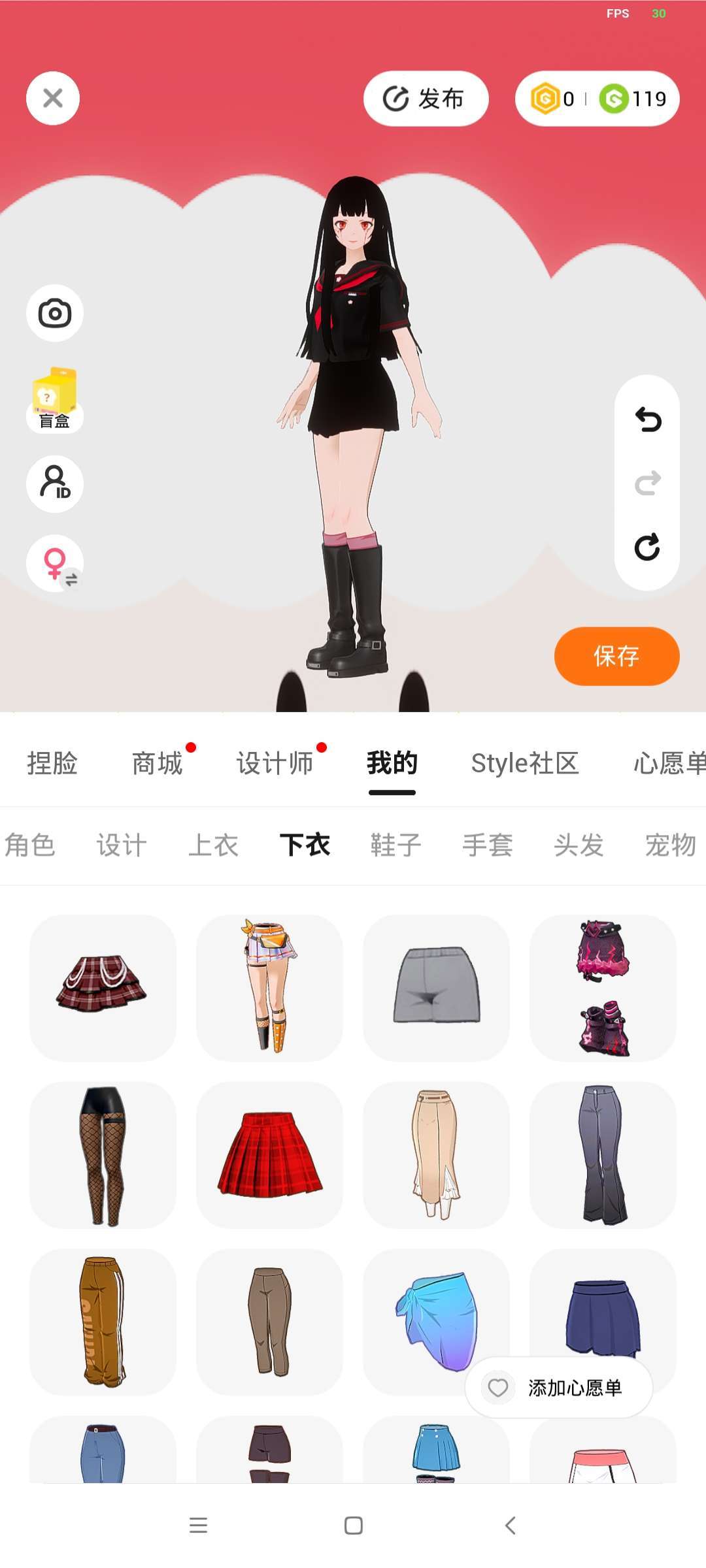Open the 商城 shop tab
The image size is (706, 1568).
coord(157,763)
